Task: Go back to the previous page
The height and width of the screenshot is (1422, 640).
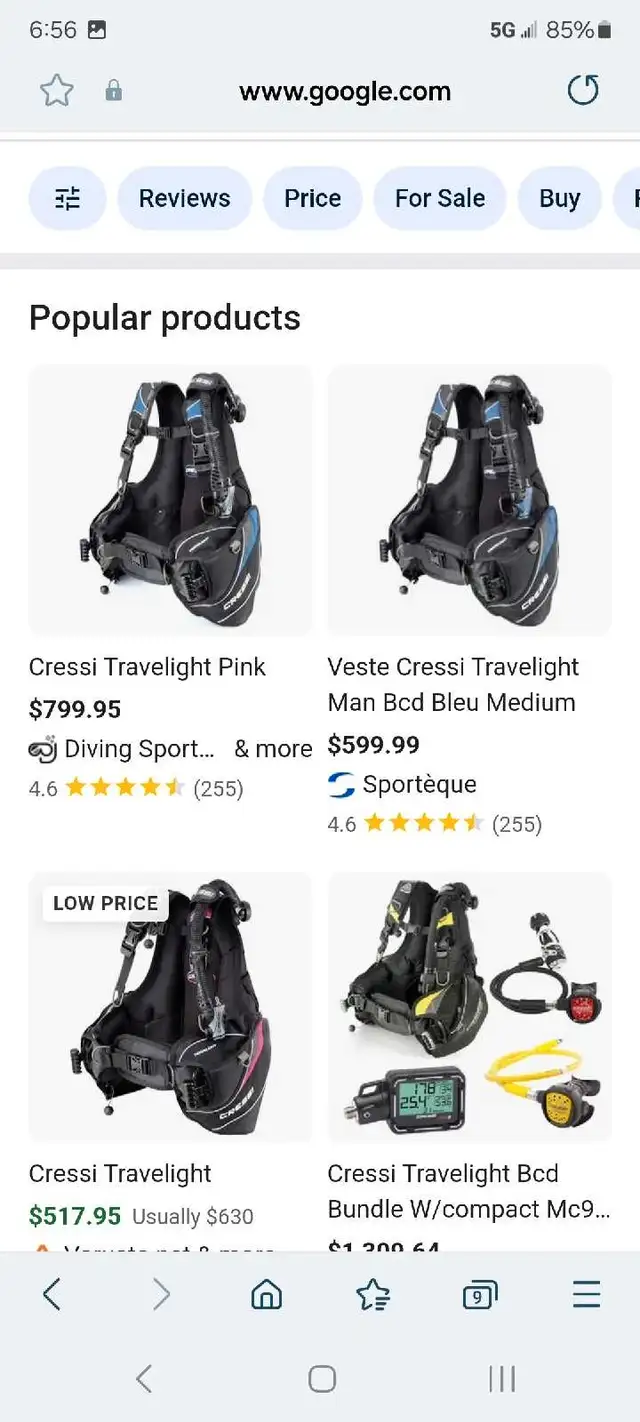Action: 52,1295
